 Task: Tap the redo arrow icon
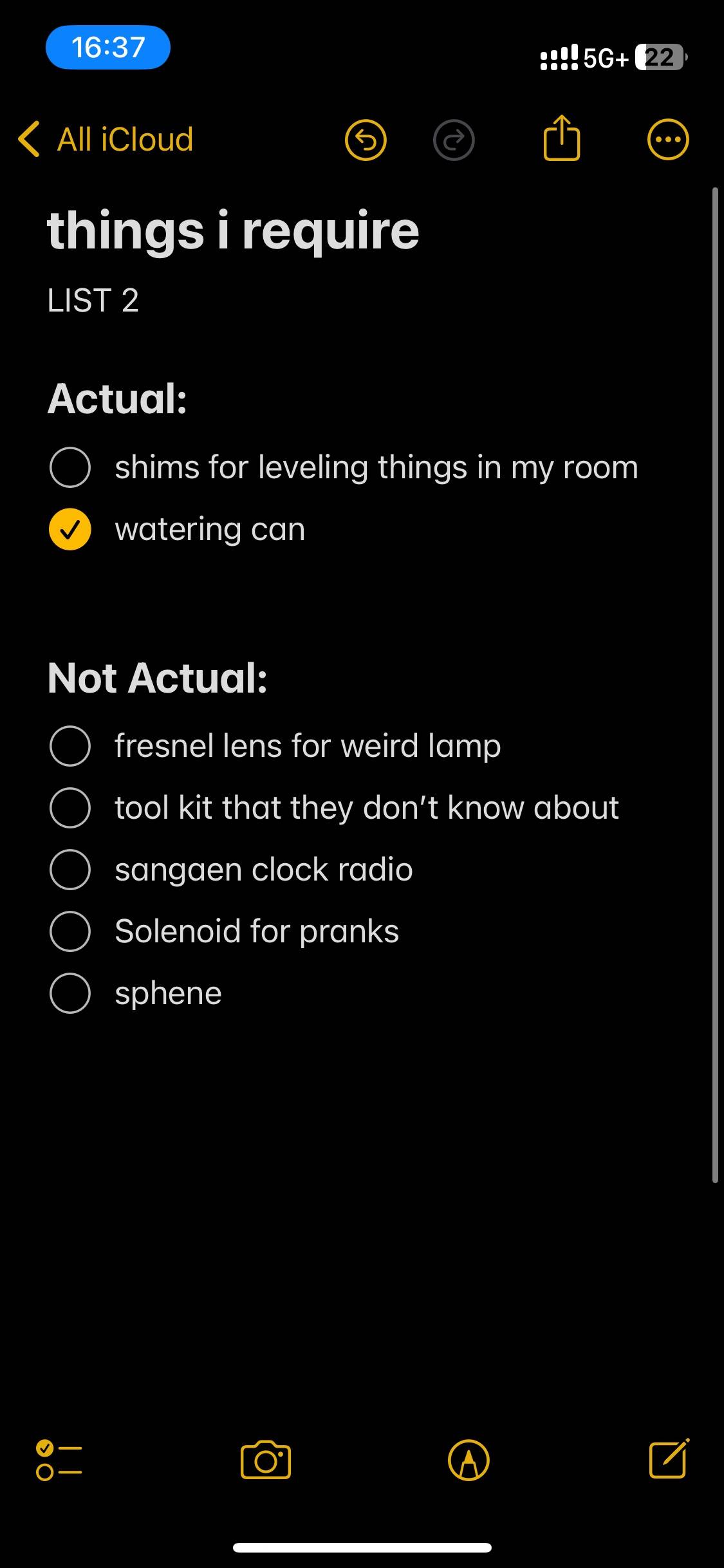tap(454, 140)
